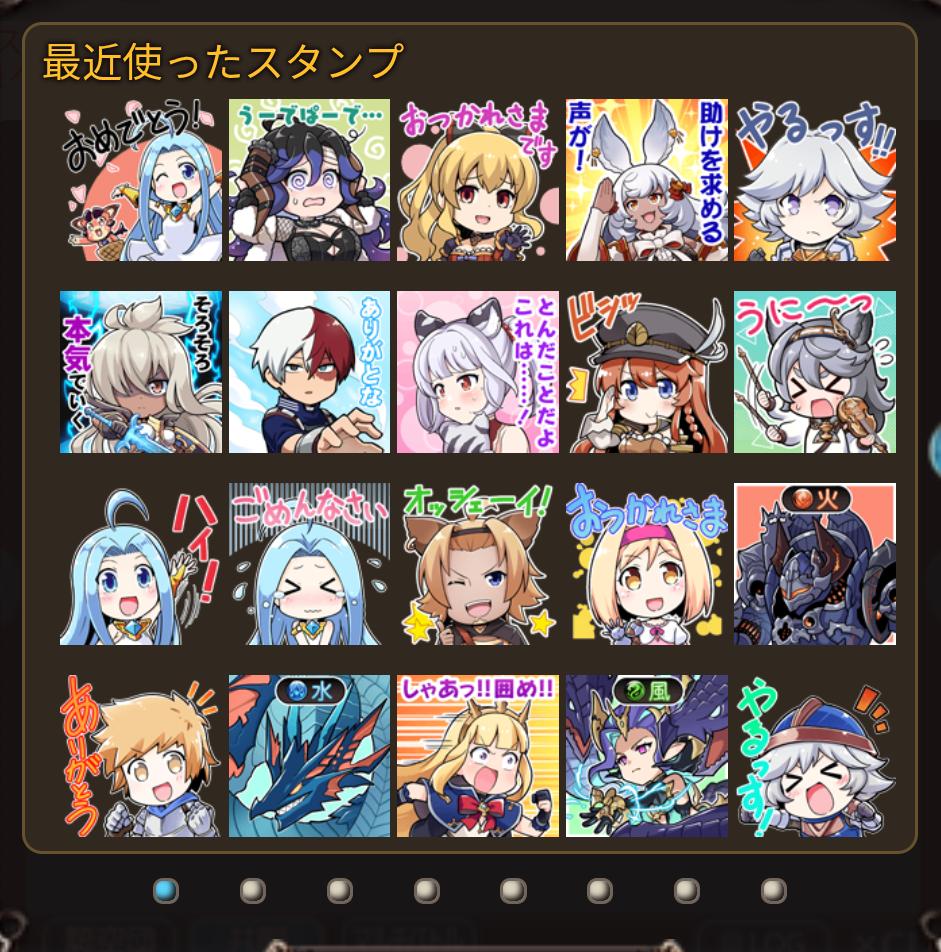Select the 水 element dragon sticker

tap(309, 756)
